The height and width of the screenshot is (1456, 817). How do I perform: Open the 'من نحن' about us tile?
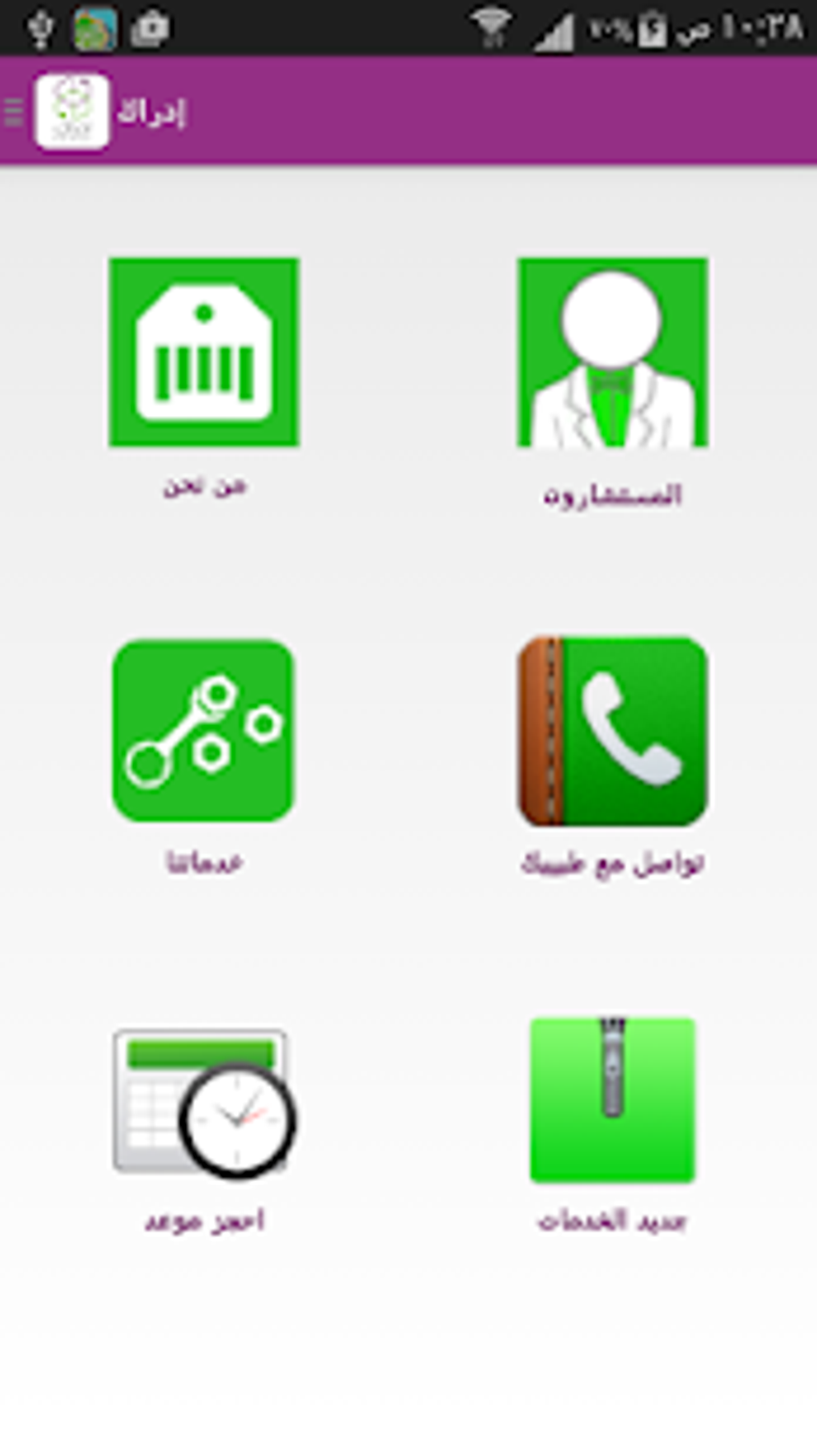pyautogui.click(x=203, y=353)
